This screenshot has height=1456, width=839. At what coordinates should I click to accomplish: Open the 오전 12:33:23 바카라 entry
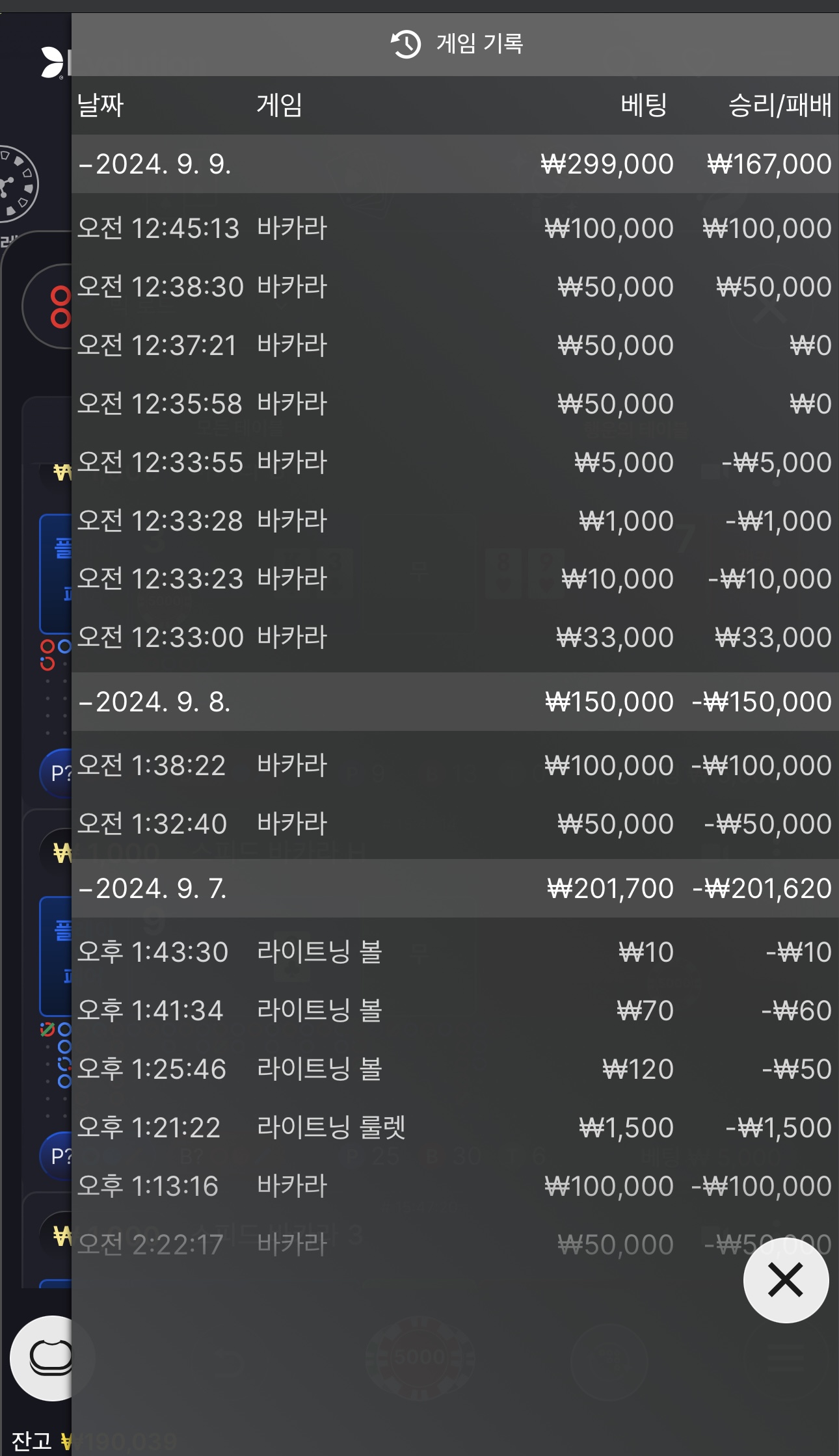point(454,579)
